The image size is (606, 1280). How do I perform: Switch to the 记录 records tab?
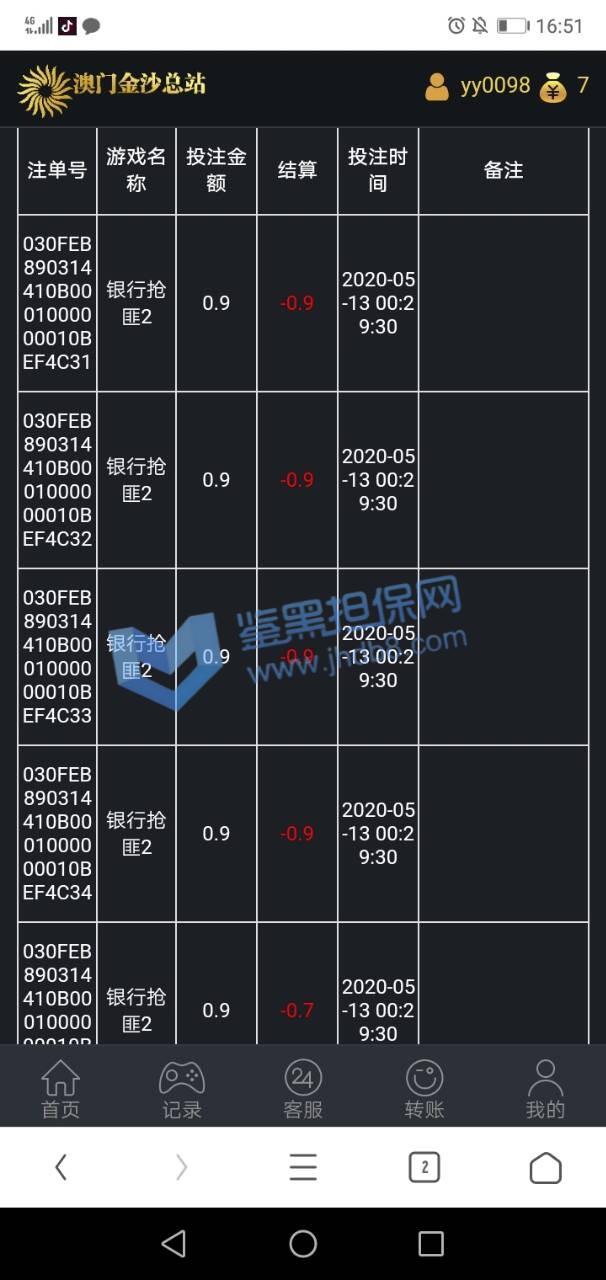tap(182, 1089)
